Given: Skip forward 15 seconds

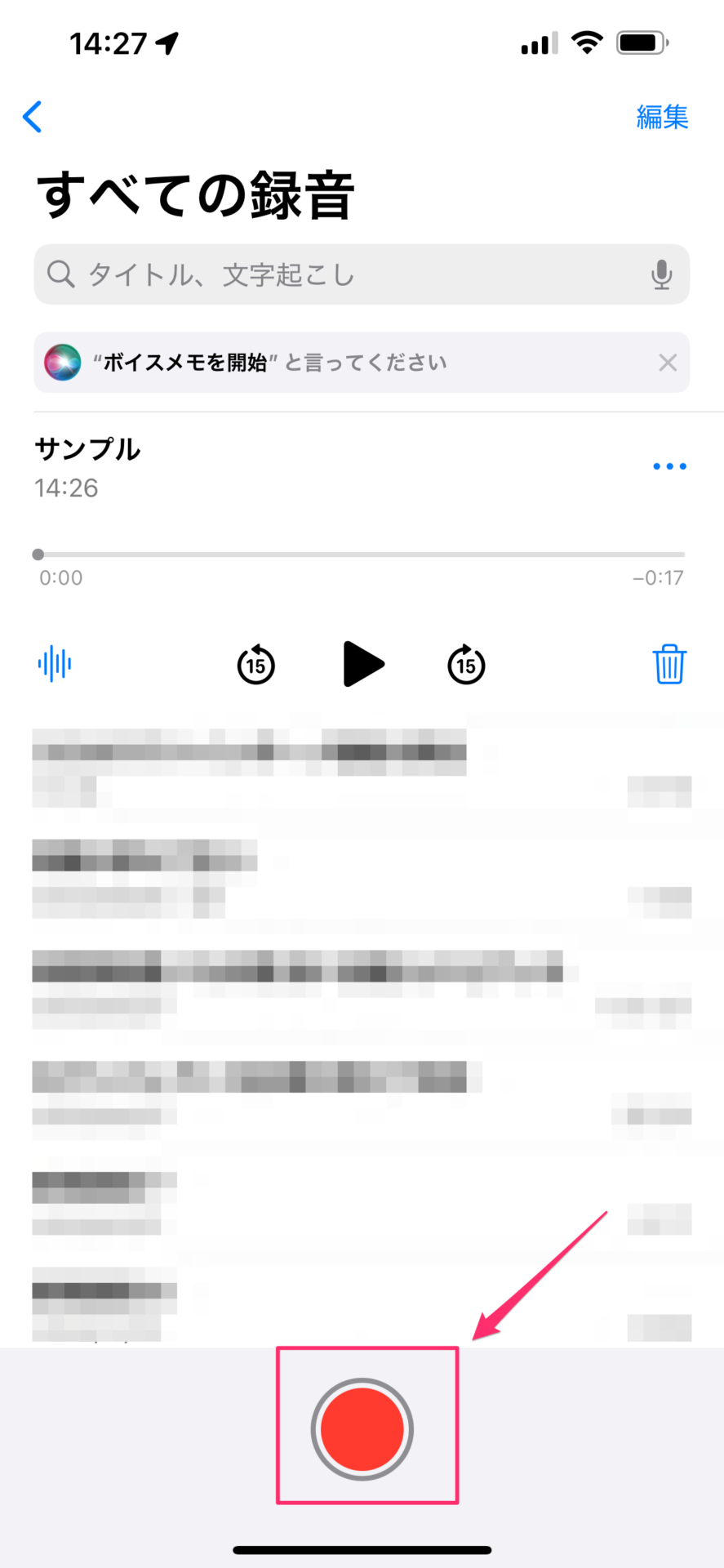Looking at the screenshot, I should click(x=466, y=665).
